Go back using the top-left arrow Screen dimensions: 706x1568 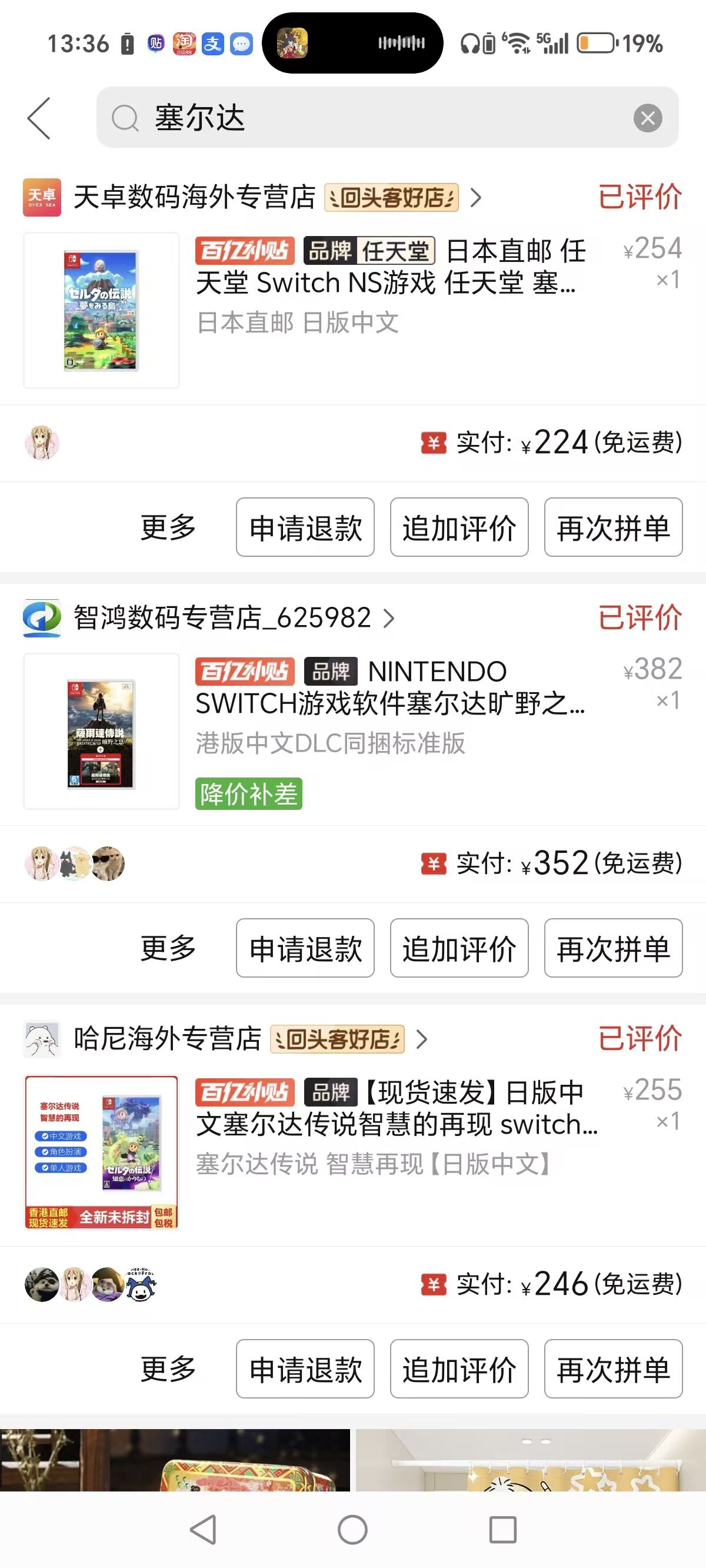coord(39,118)
